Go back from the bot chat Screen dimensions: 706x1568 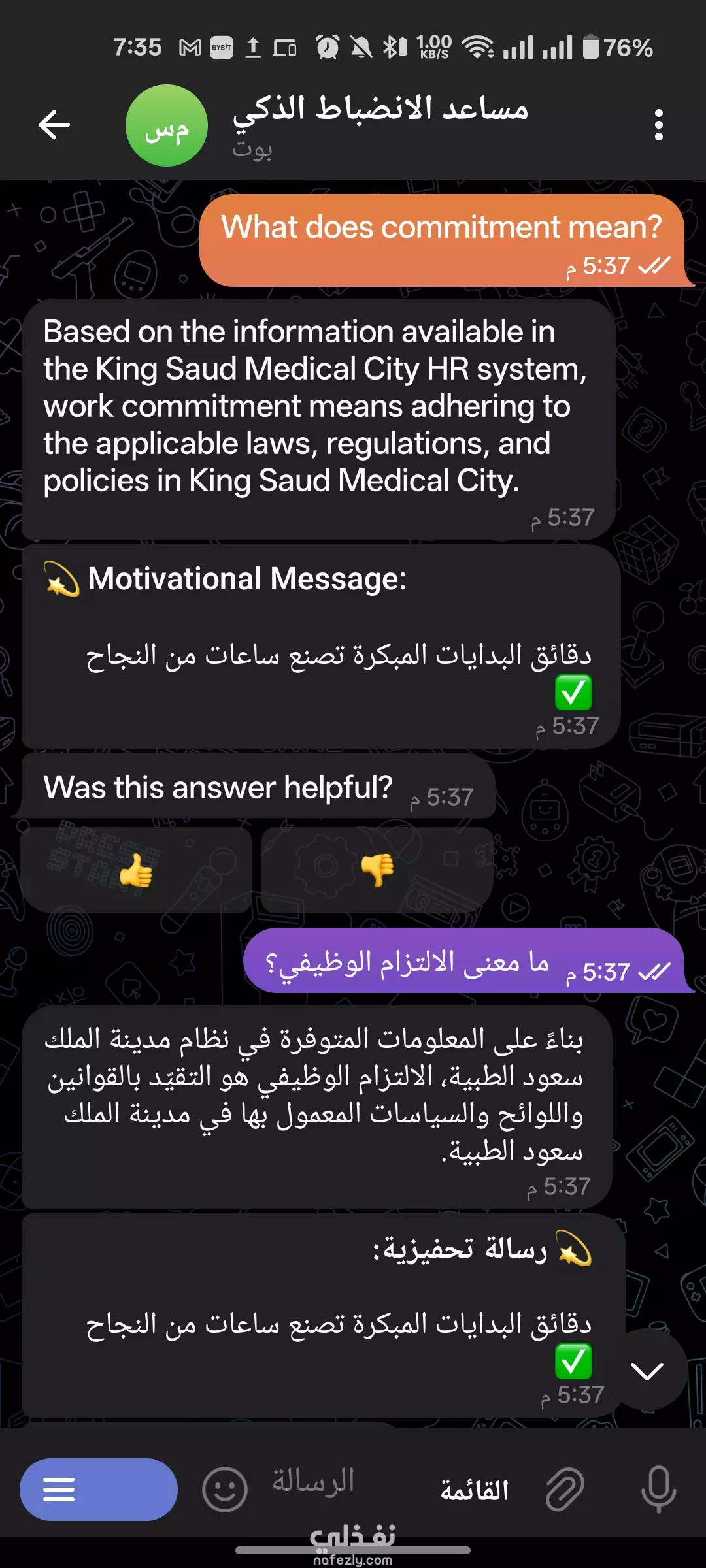(54, 125)
